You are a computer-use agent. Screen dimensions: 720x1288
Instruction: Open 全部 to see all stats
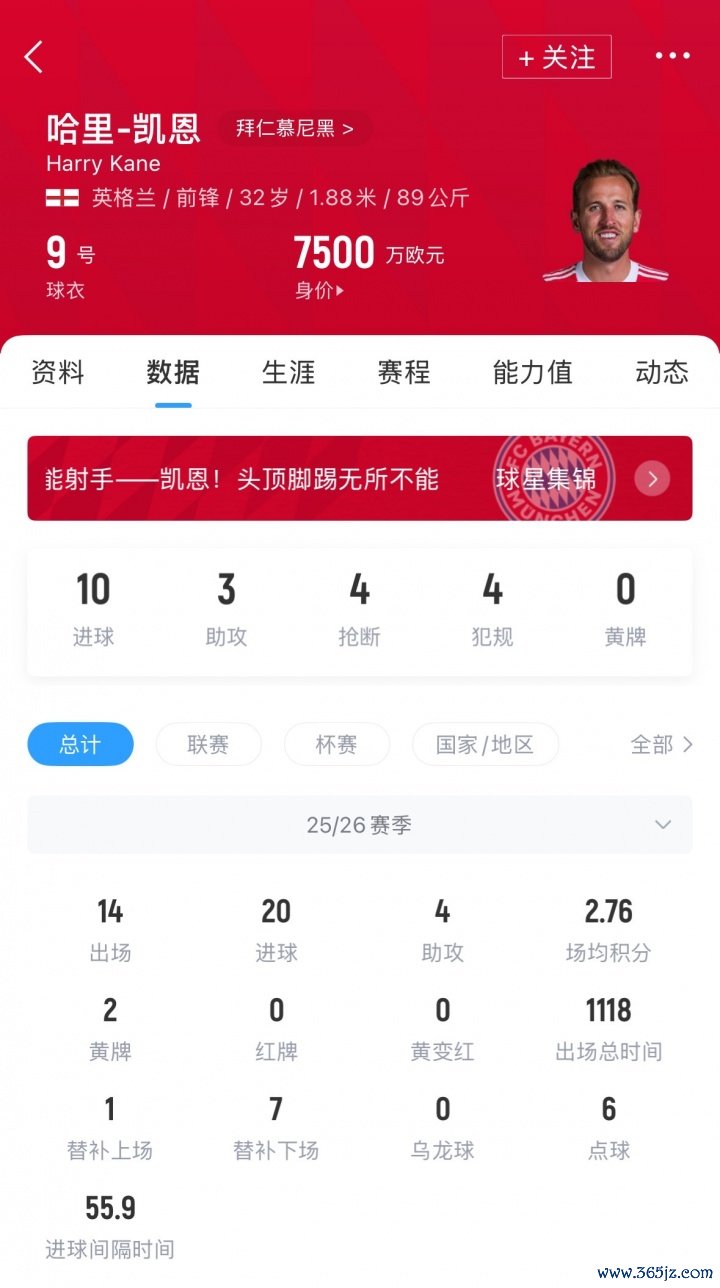(x=661, y=744)
